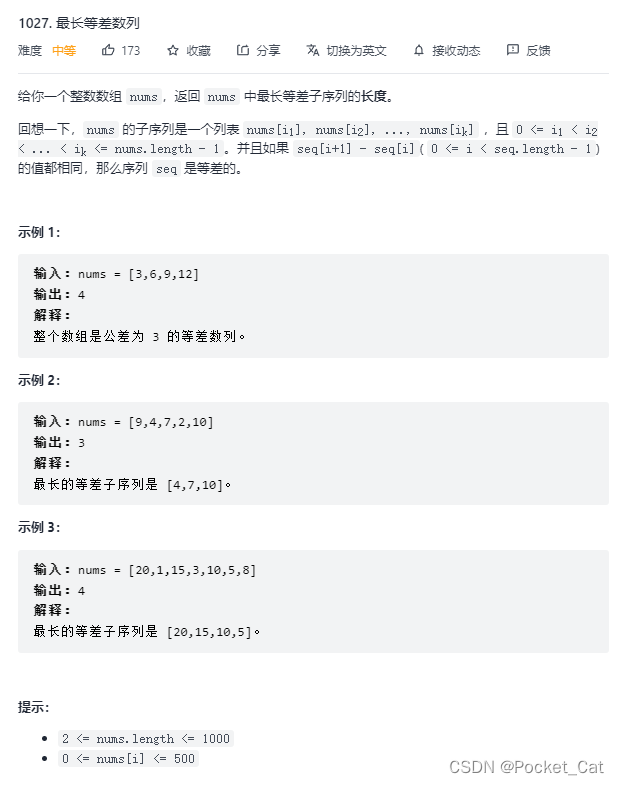Like this problem (173 likes)

120,50
